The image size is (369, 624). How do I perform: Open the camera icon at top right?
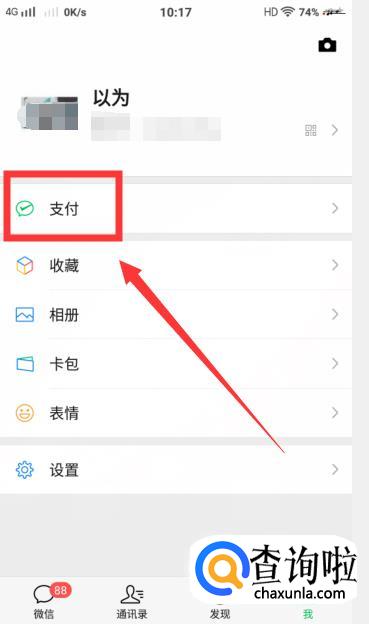[327, 45]
